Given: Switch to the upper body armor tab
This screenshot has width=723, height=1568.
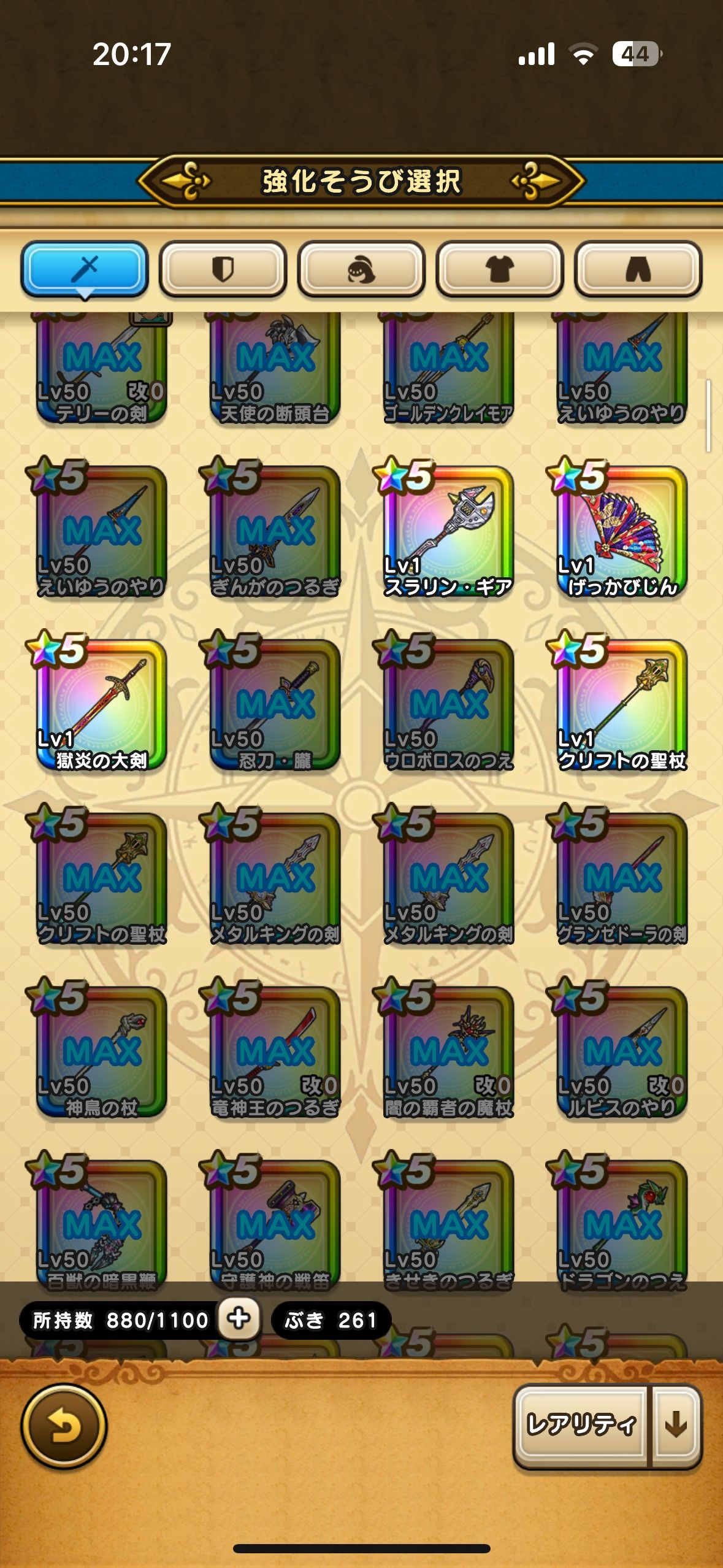Looking at the screenshot, I should pyautogui.click(x=499, y=269).
